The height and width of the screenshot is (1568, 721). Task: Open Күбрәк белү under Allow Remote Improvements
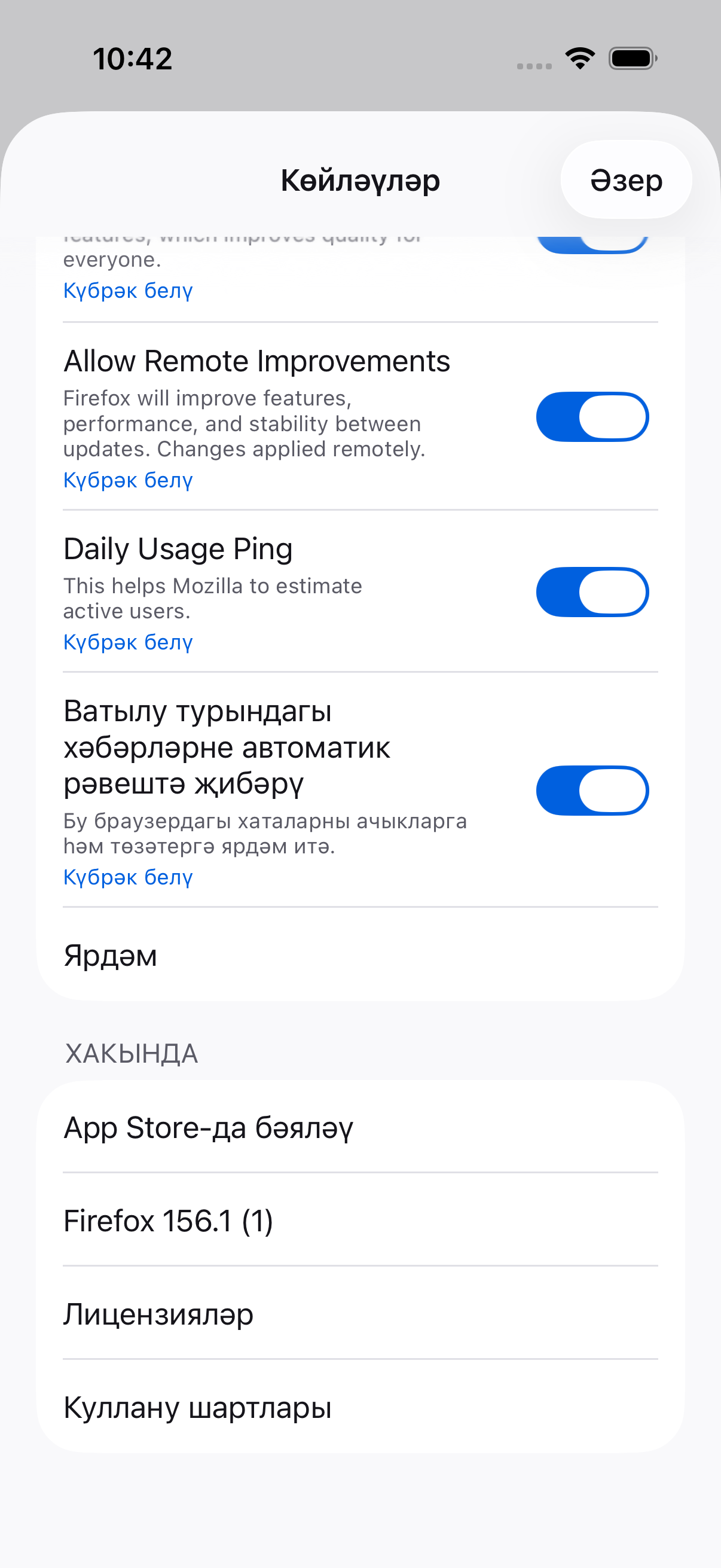[x=129, y=480]
